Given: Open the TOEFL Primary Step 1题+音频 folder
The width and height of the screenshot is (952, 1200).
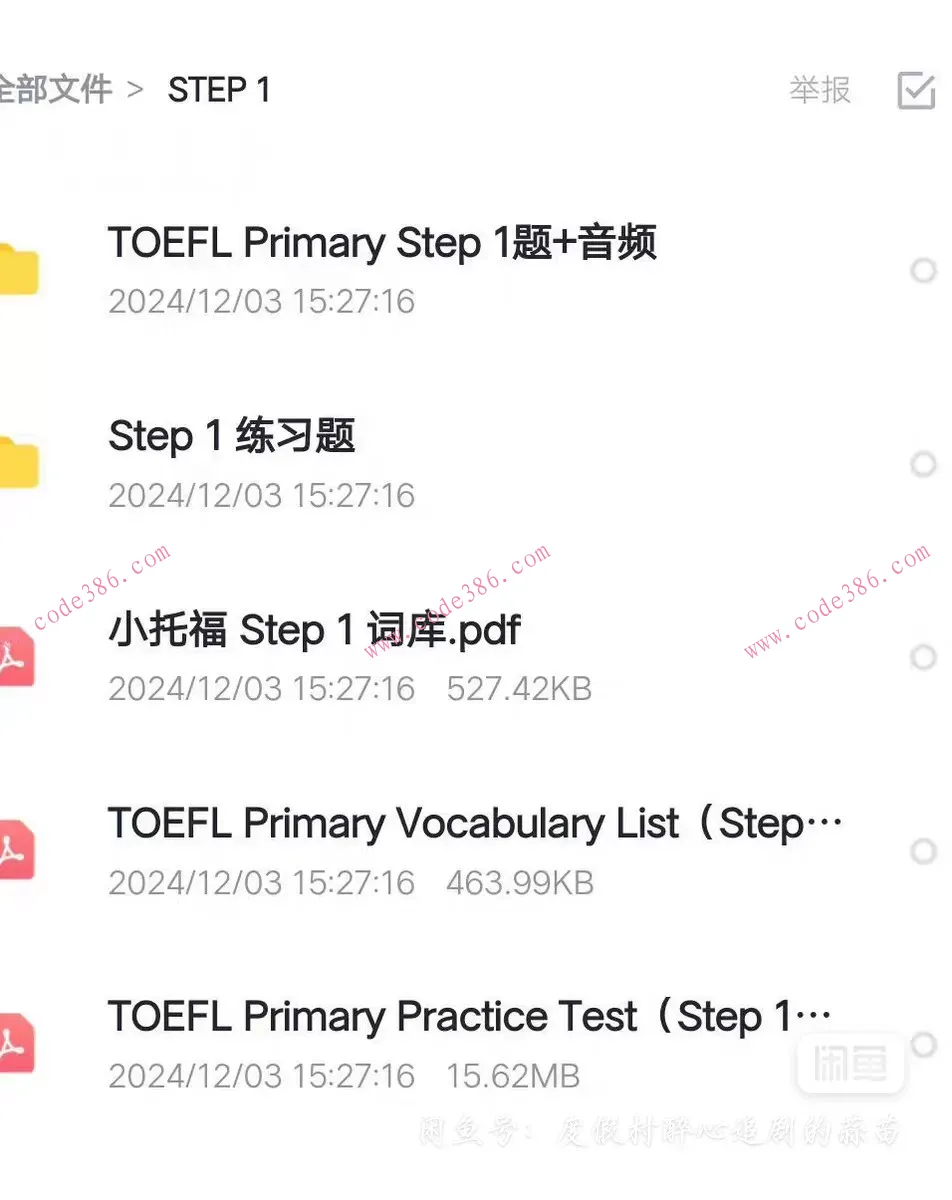Looking at the screenshot, I should pos(382,244).
